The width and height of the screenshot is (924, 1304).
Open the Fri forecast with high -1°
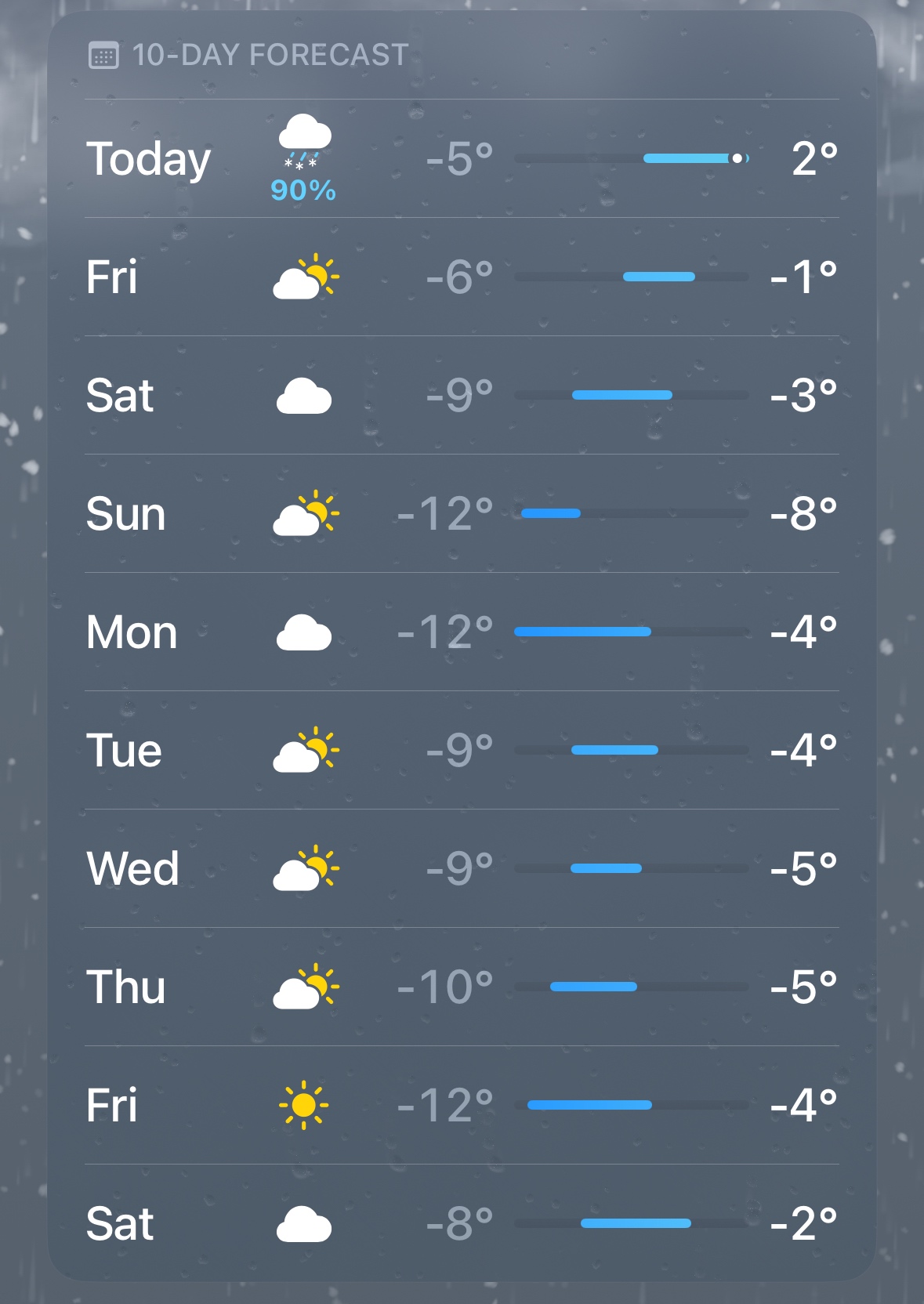462,277
